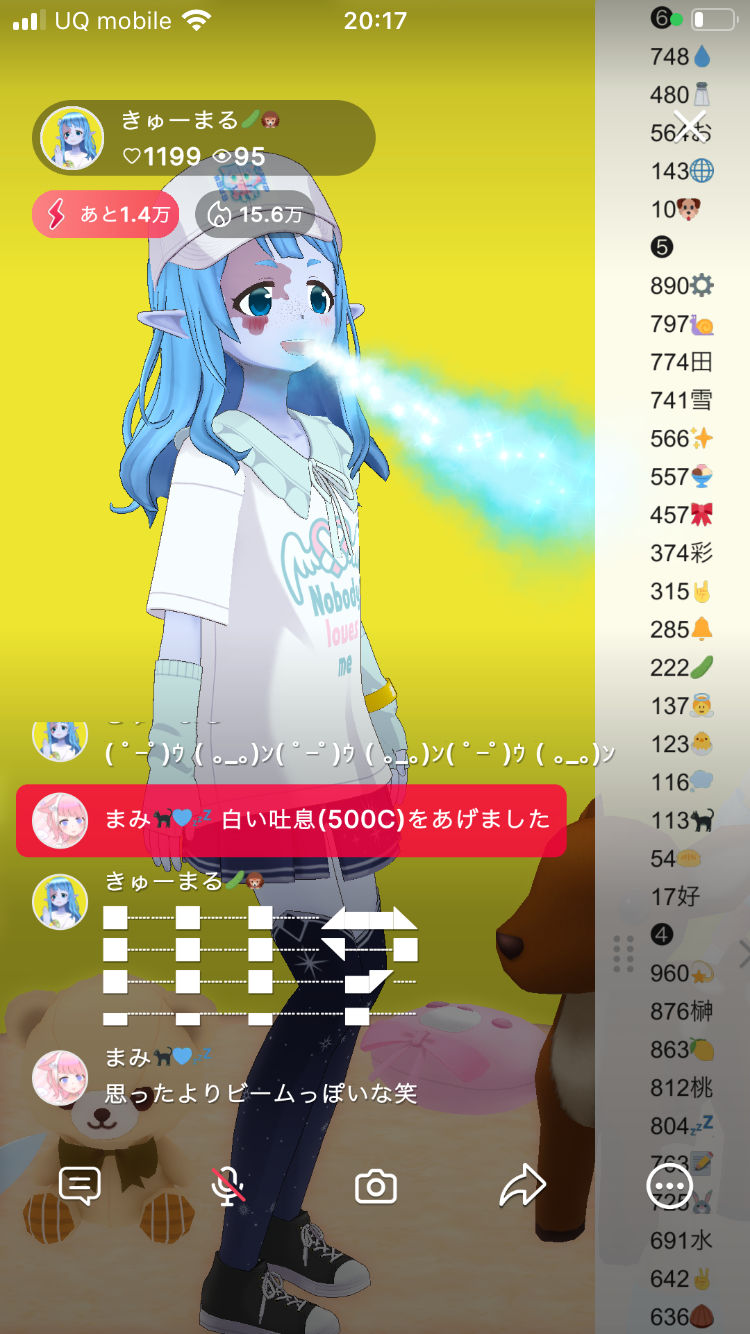
Task: Tap まみ's white breath gift notification
Action: pos(291,820)
